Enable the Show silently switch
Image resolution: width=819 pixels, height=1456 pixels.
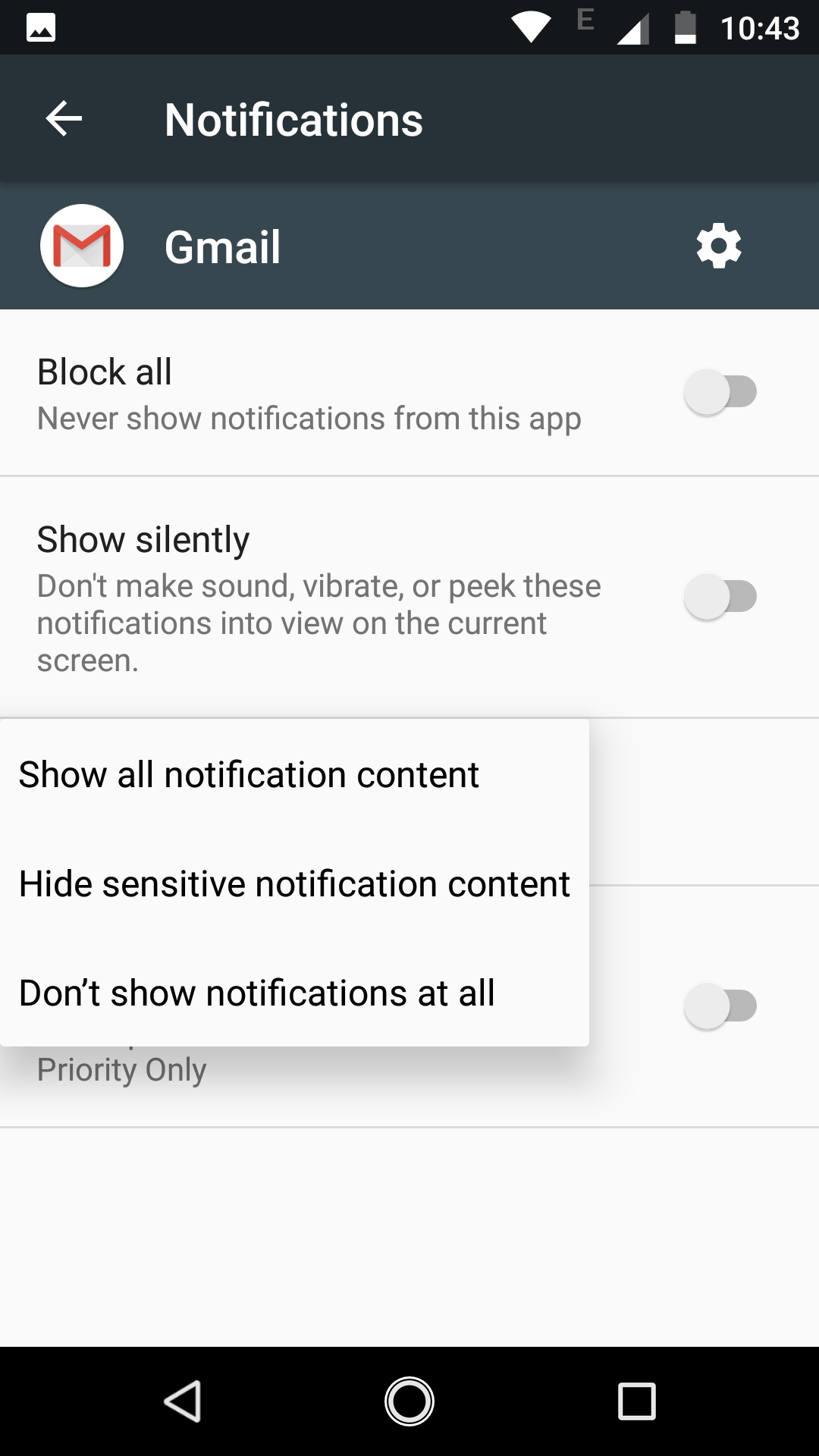click(720, 597)
